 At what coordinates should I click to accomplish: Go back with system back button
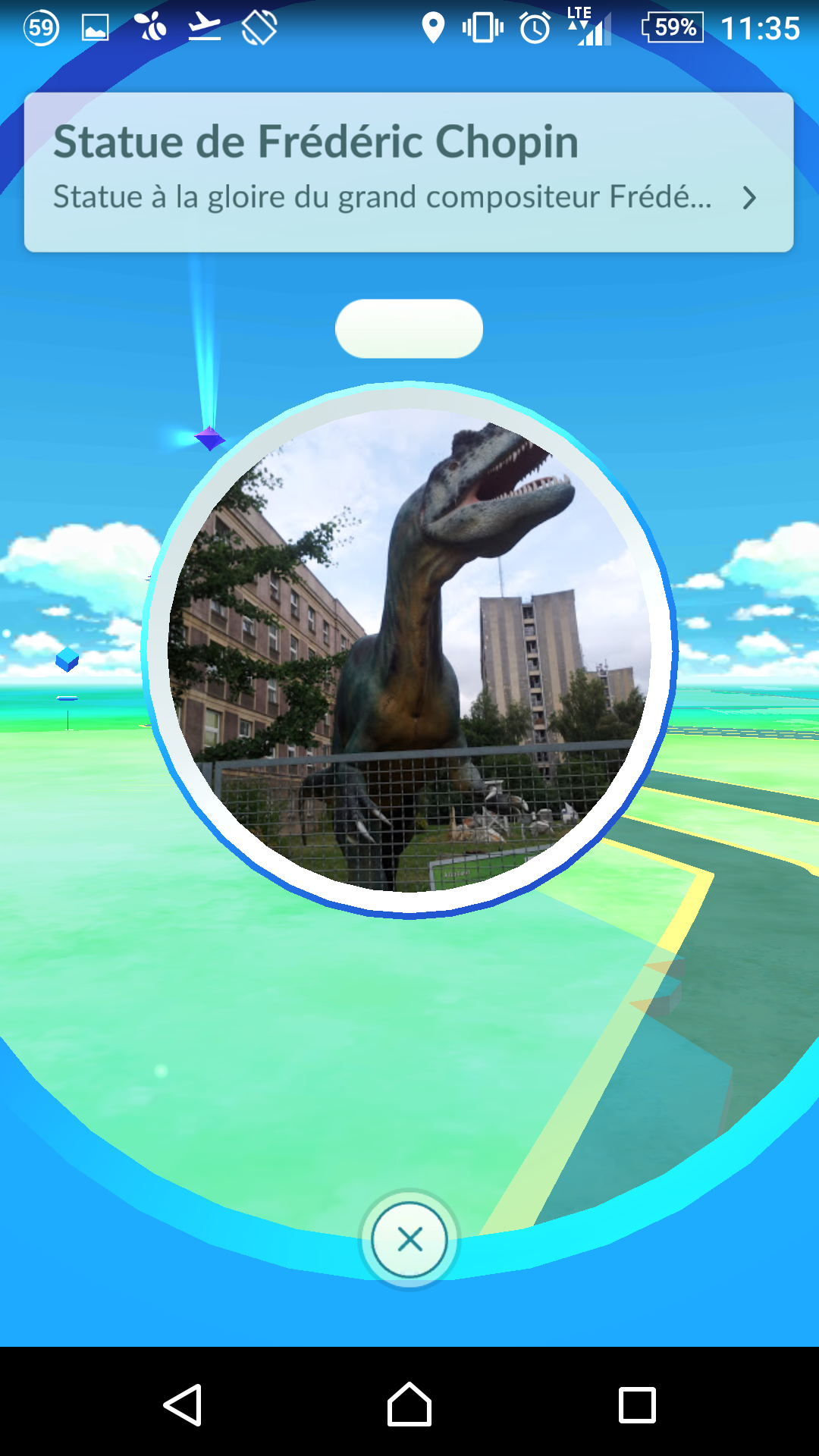(183, 1404)
